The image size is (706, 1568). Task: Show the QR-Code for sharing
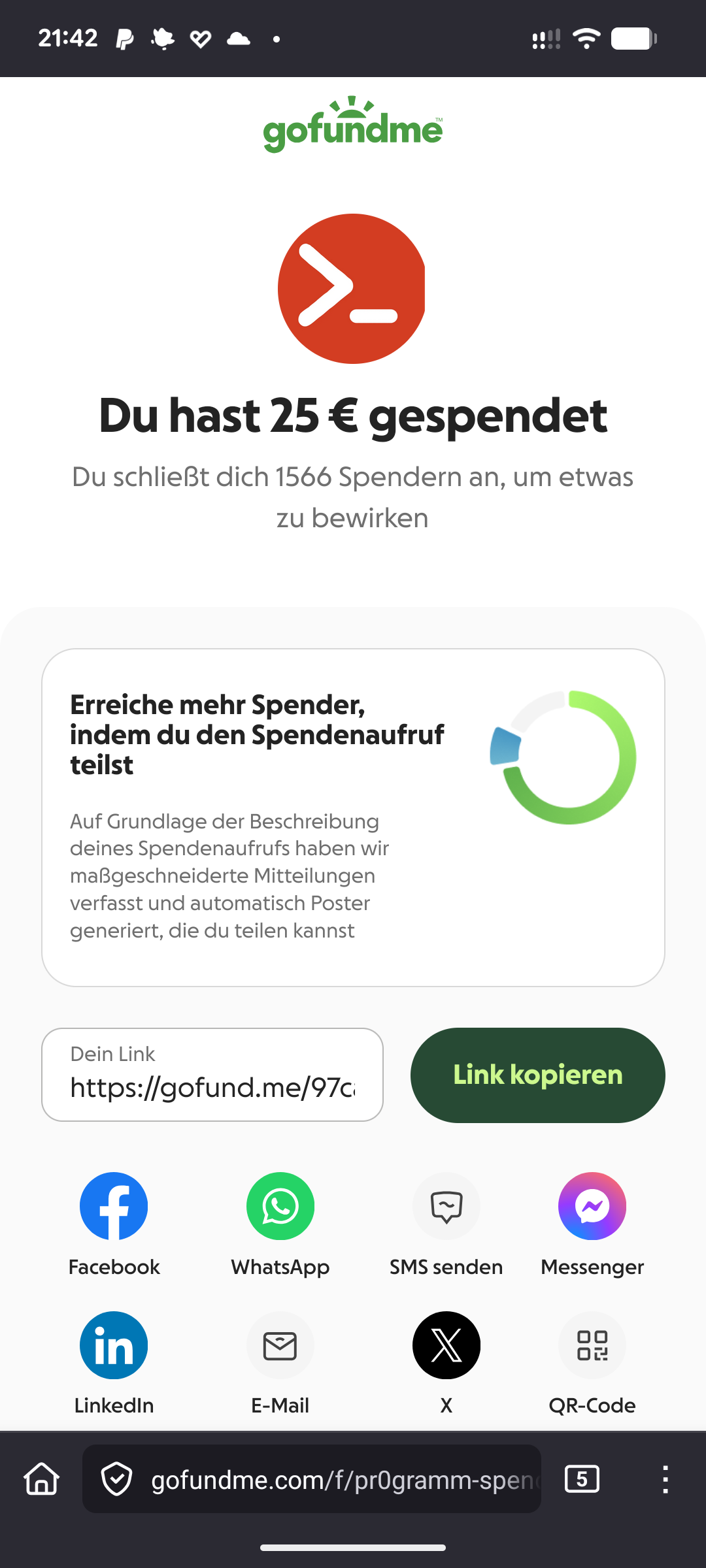click(592, 1345)
